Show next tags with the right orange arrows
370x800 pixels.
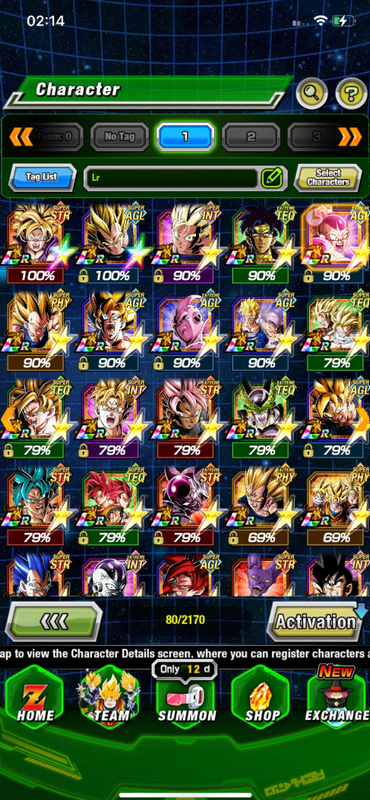[x=350, y=136]
